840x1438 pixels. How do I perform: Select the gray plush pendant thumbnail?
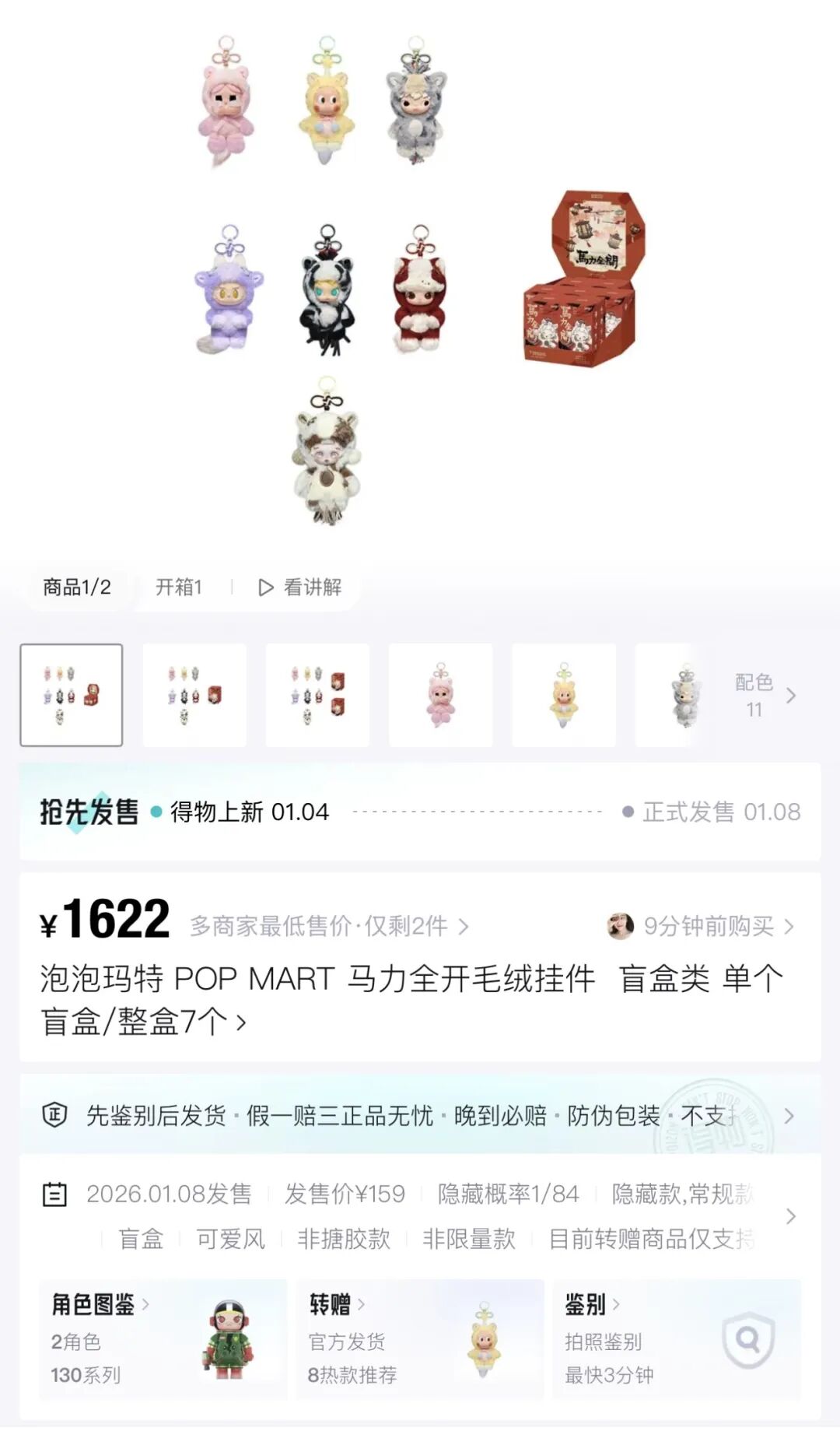675,695
